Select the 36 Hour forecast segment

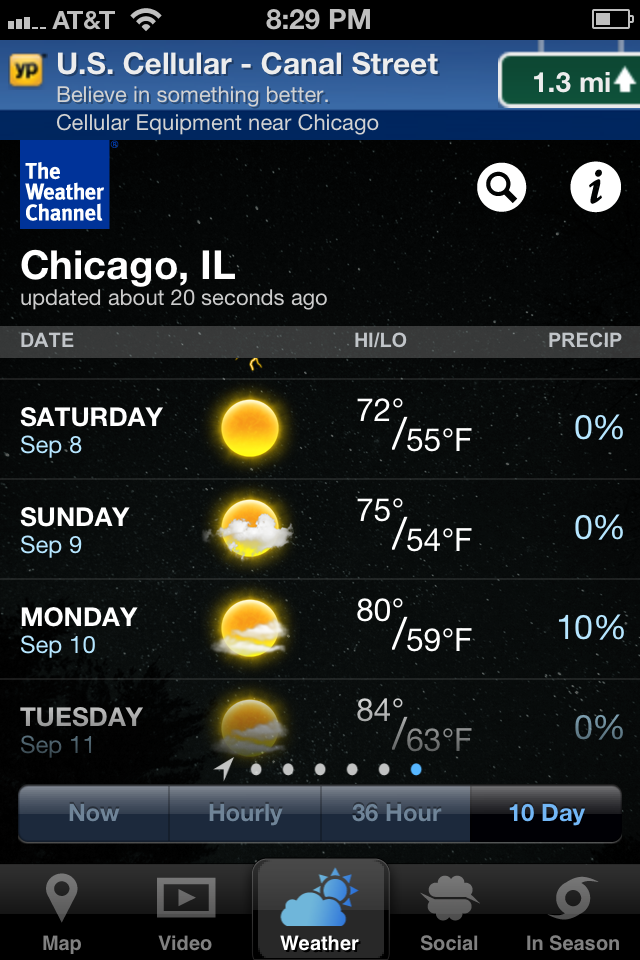tap(396, 813)
